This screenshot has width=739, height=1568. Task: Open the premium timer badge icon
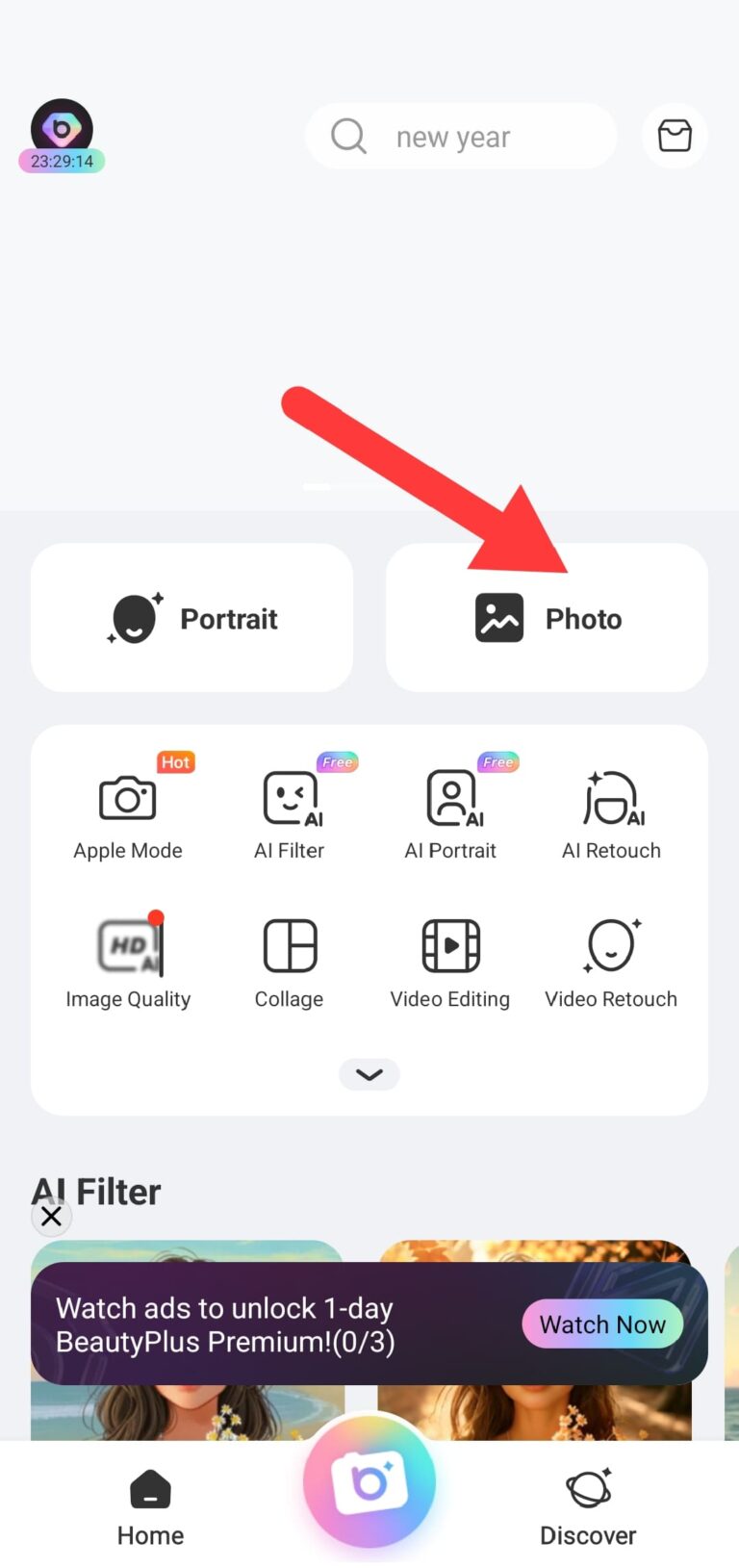point(62,137)
